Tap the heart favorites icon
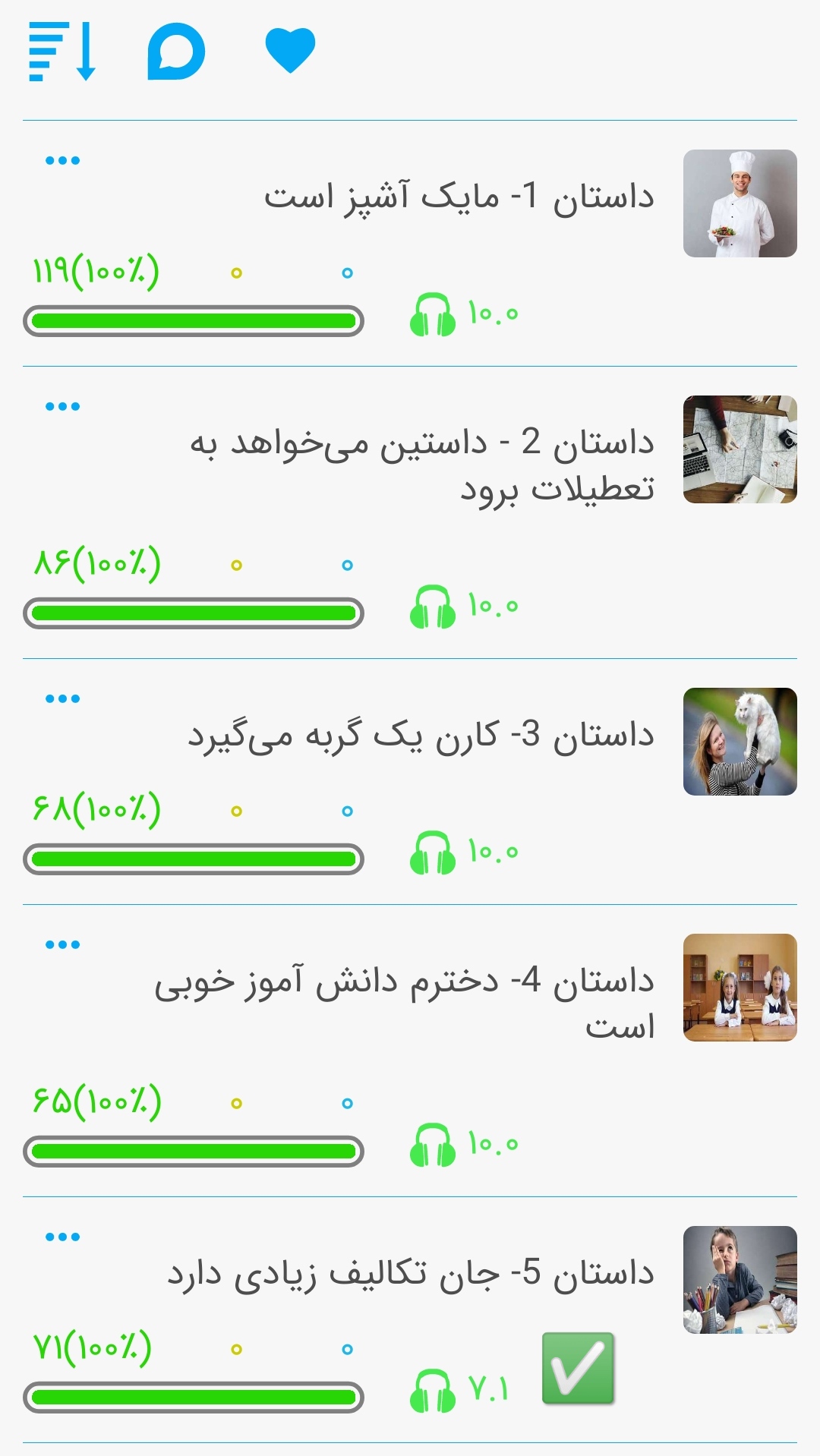This screenshot has height=1456, width=820. (x=290, y=50)
